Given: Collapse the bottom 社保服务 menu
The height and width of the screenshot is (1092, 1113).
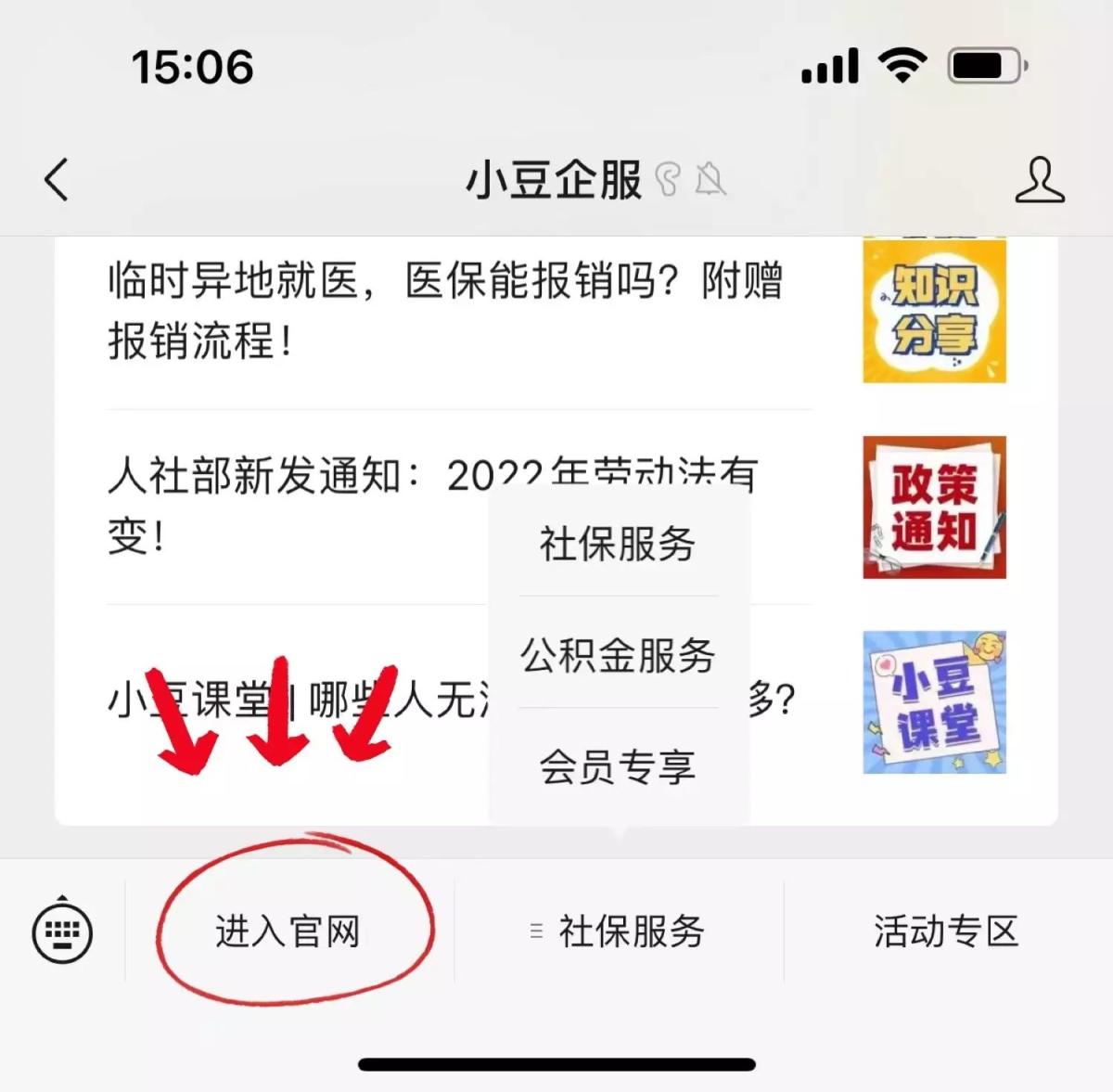Looking at the screenshot, I should coord(618,931).
